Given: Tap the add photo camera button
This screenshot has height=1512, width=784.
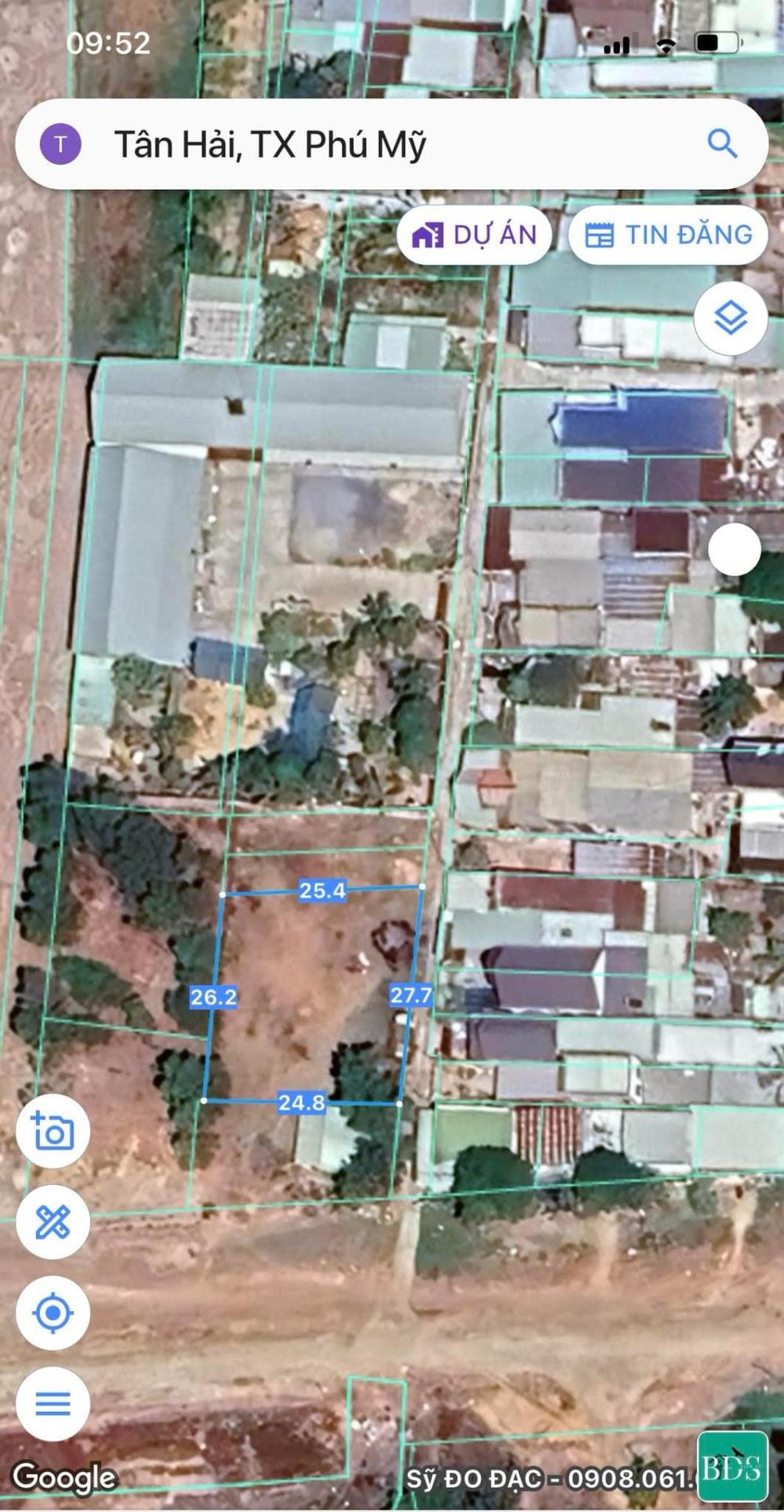Looking at the screenshot, I should 53,1132.
